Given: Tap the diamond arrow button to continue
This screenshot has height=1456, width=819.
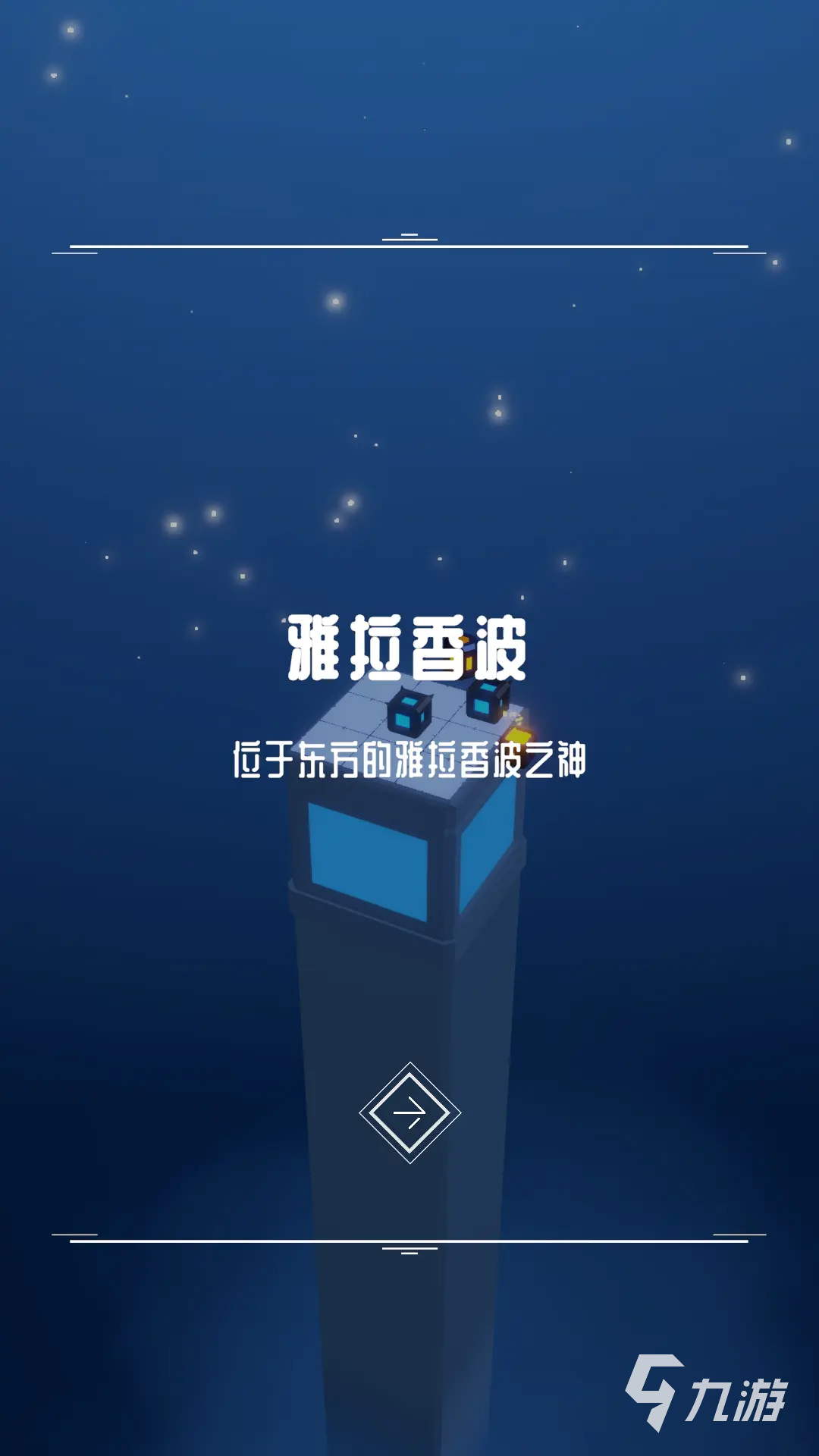Looking at the screenshot, I should coord(409,1112).
